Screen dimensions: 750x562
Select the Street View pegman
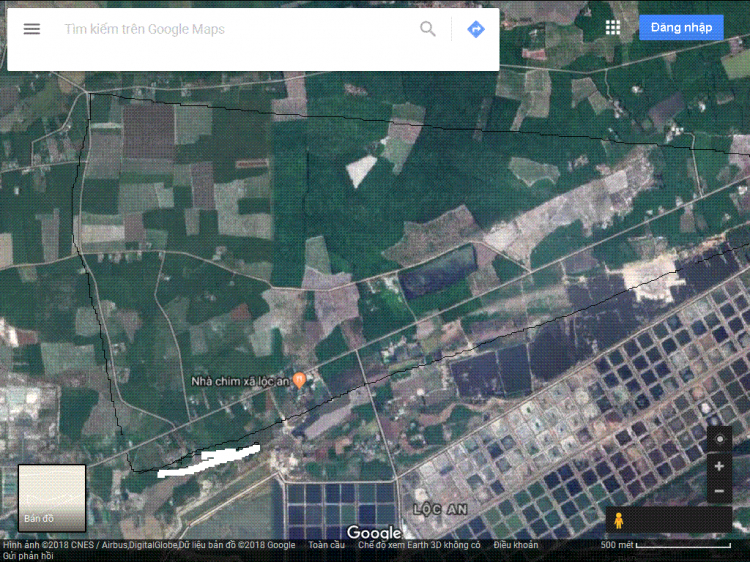tap(619, 520)
